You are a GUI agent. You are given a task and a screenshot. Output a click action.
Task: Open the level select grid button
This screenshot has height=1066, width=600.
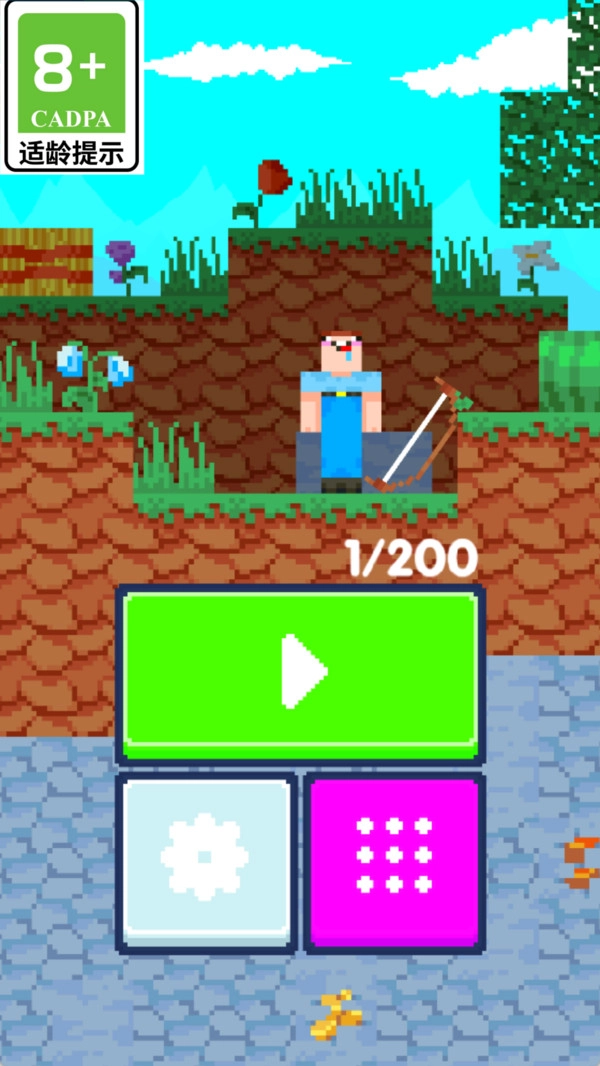[394, 860]
